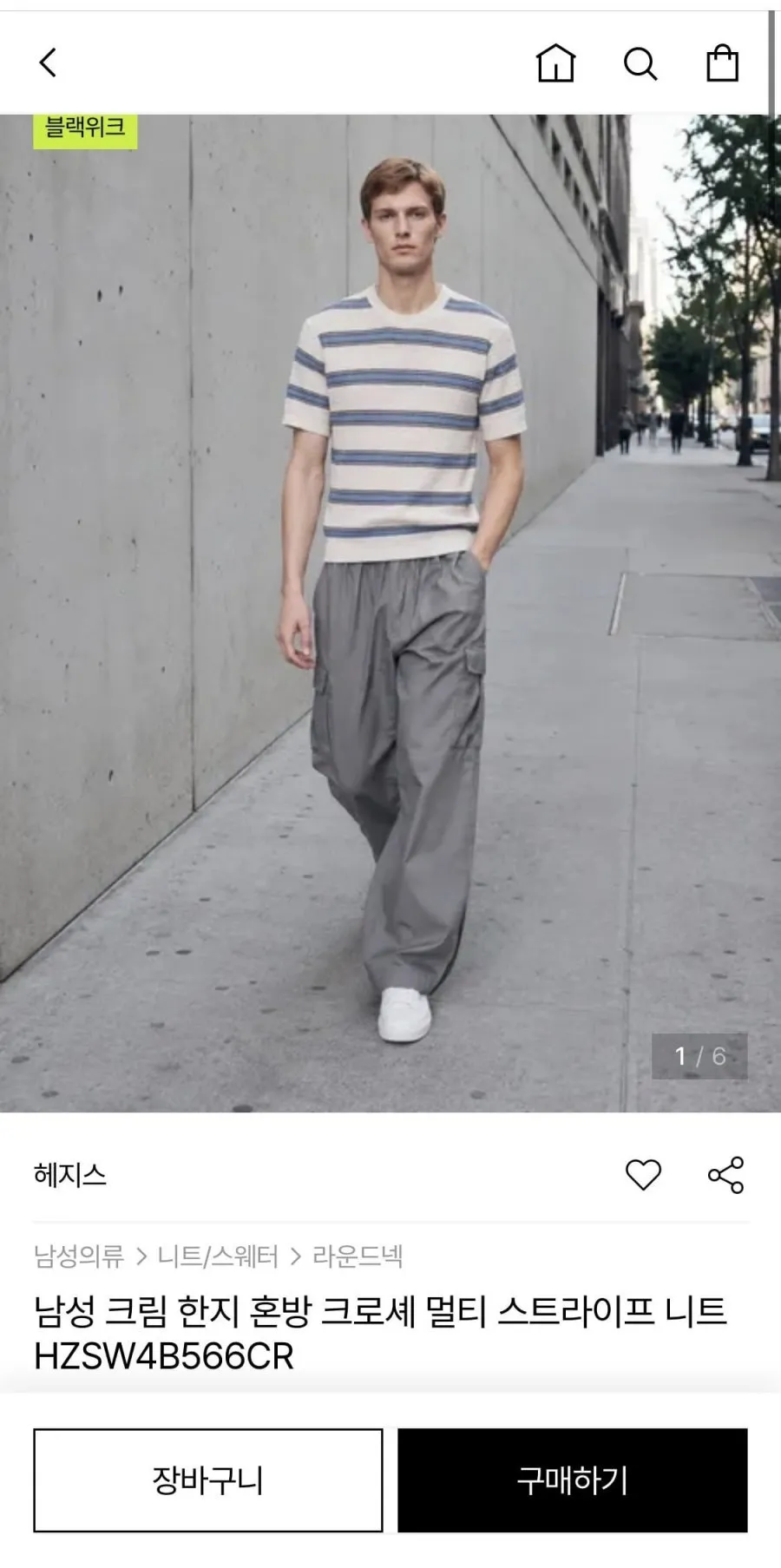Tap 장바구니 to add to cart

point(208,1480)
